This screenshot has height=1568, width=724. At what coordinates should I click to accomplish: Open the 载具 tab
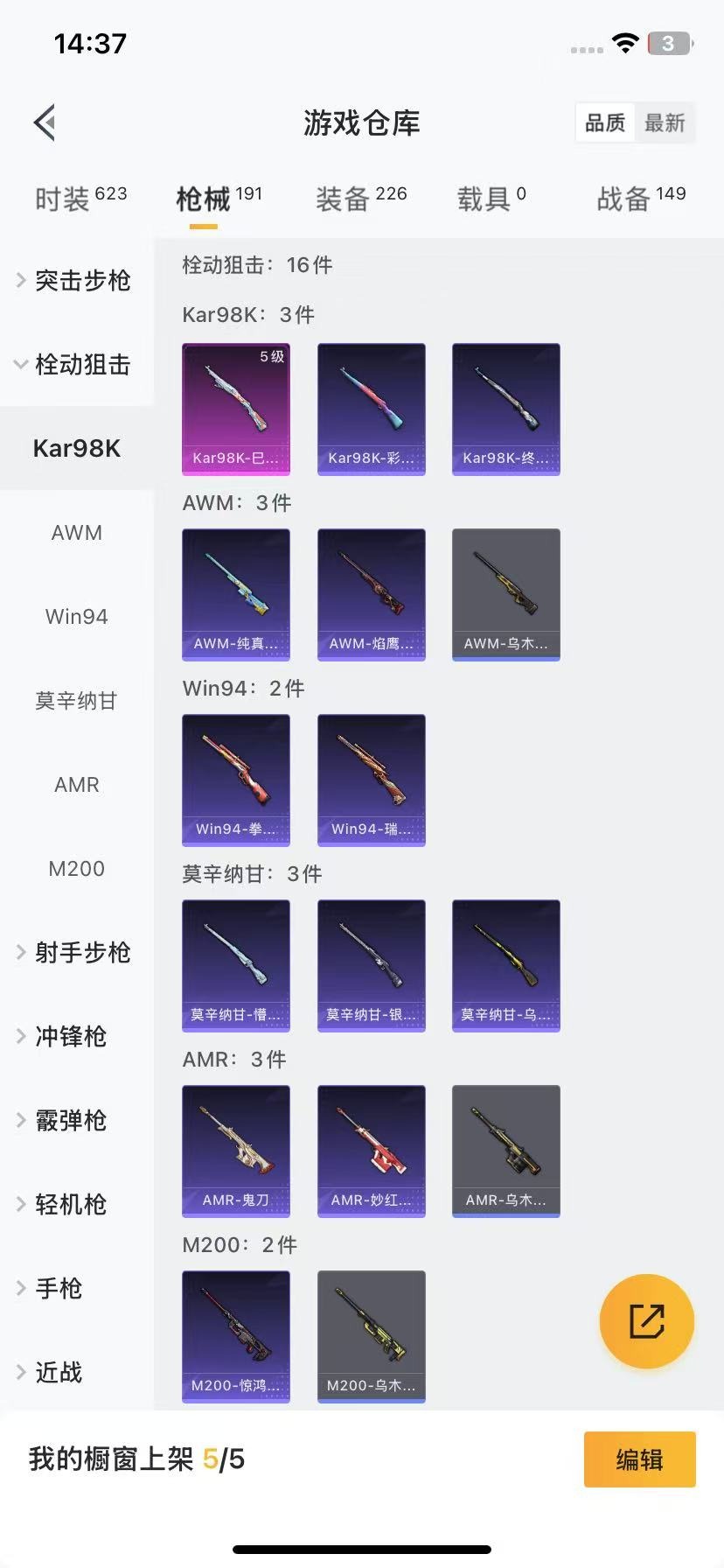point(491,199)
